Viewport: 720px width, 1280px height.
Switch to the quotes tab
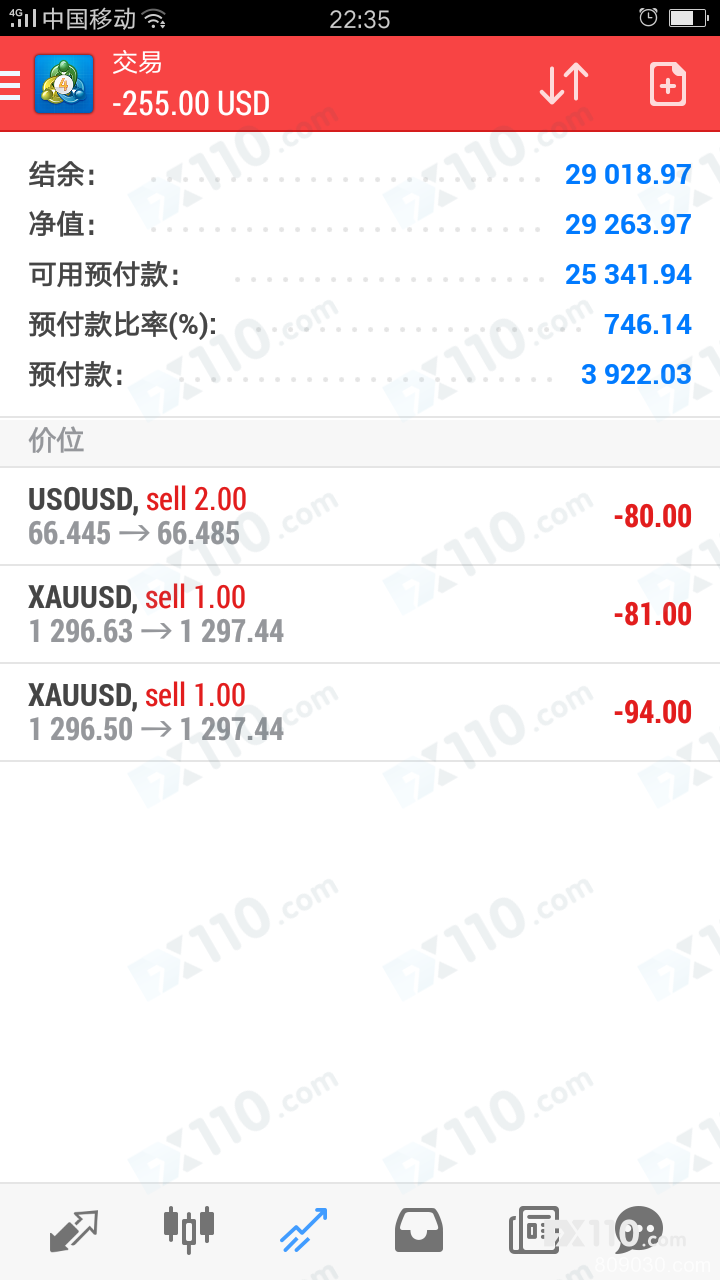74,1230
